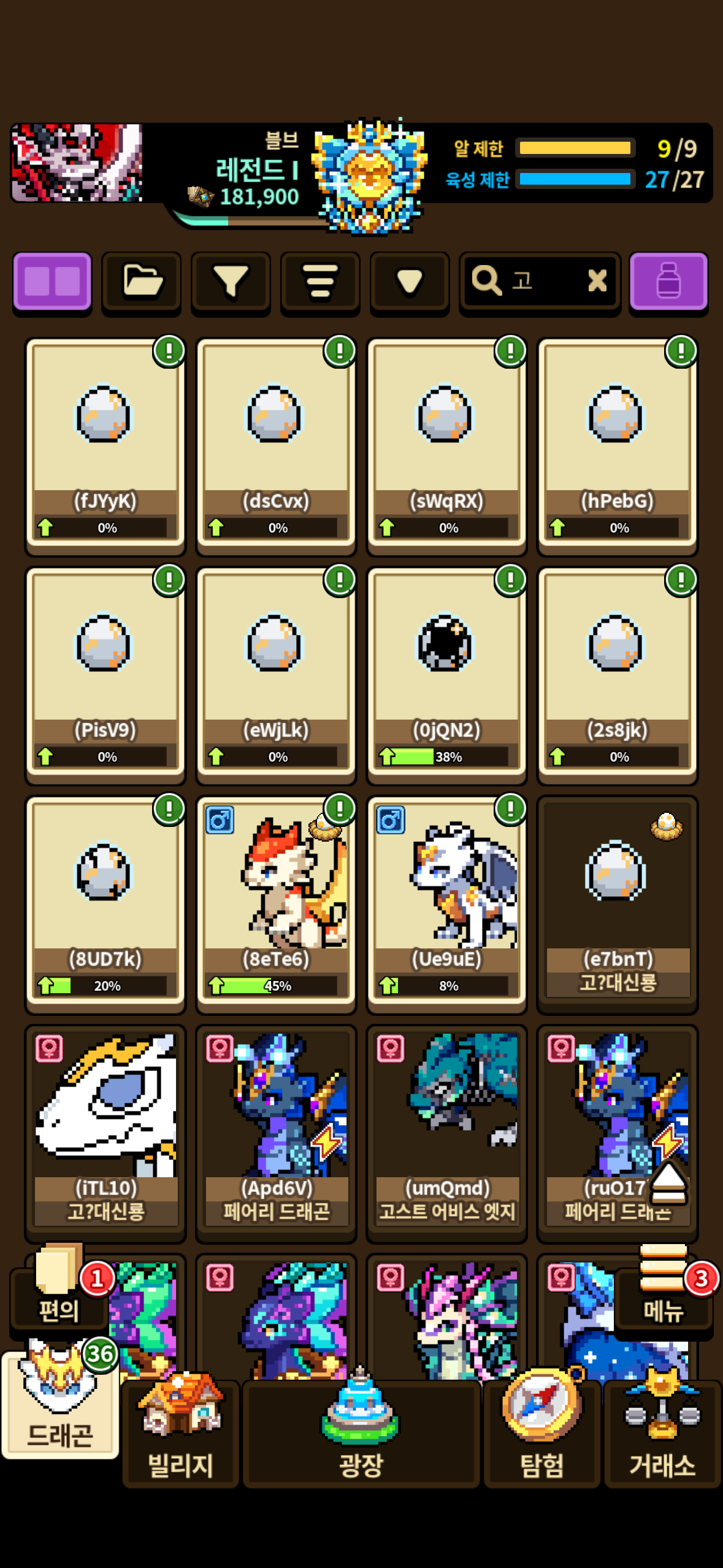The height and width of the screenshot is (1568, 723).
Task: Switch to the 빌리지 tab
Action: [180, 1431]
